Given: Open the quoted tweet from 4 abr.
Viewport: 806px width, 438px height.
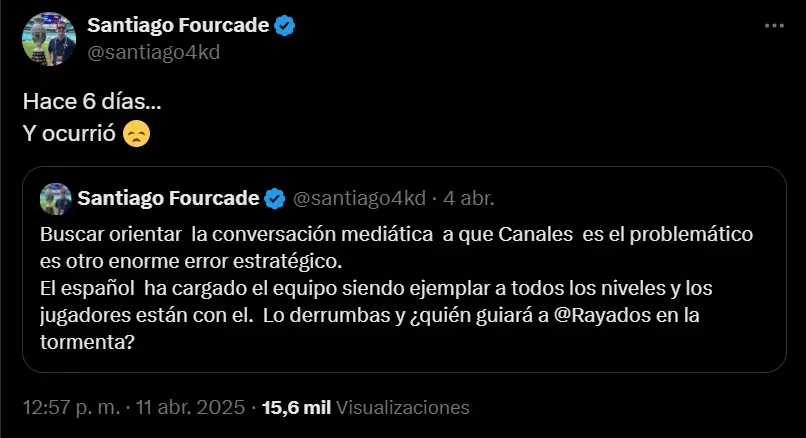Looking at the screenshot, I should pos(400,290).
